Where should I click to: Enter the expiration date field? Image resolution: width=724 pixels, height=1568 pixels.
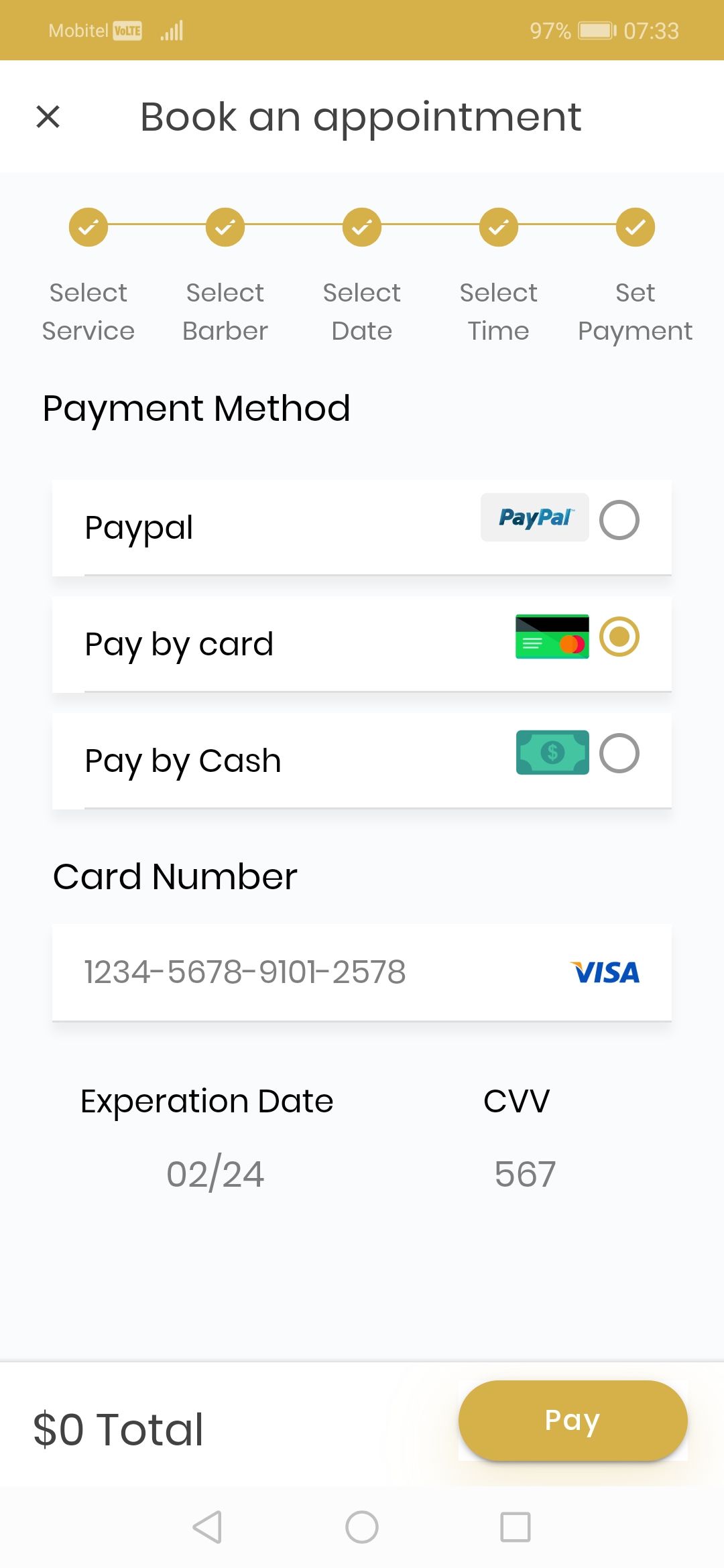(x=215, y=1174)
